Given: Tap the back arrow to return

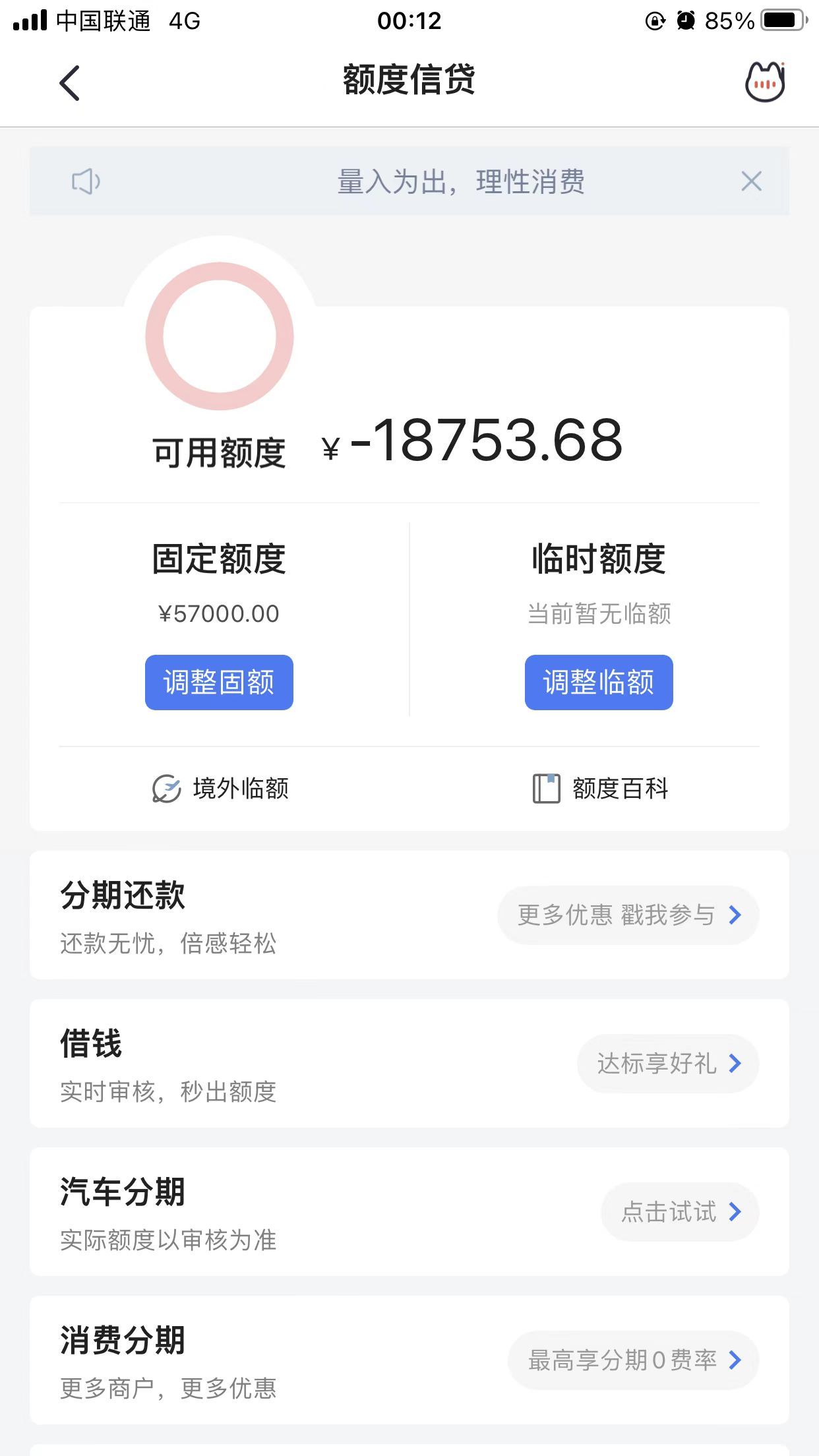Looking at the screenshot, I should pos(69,83).
